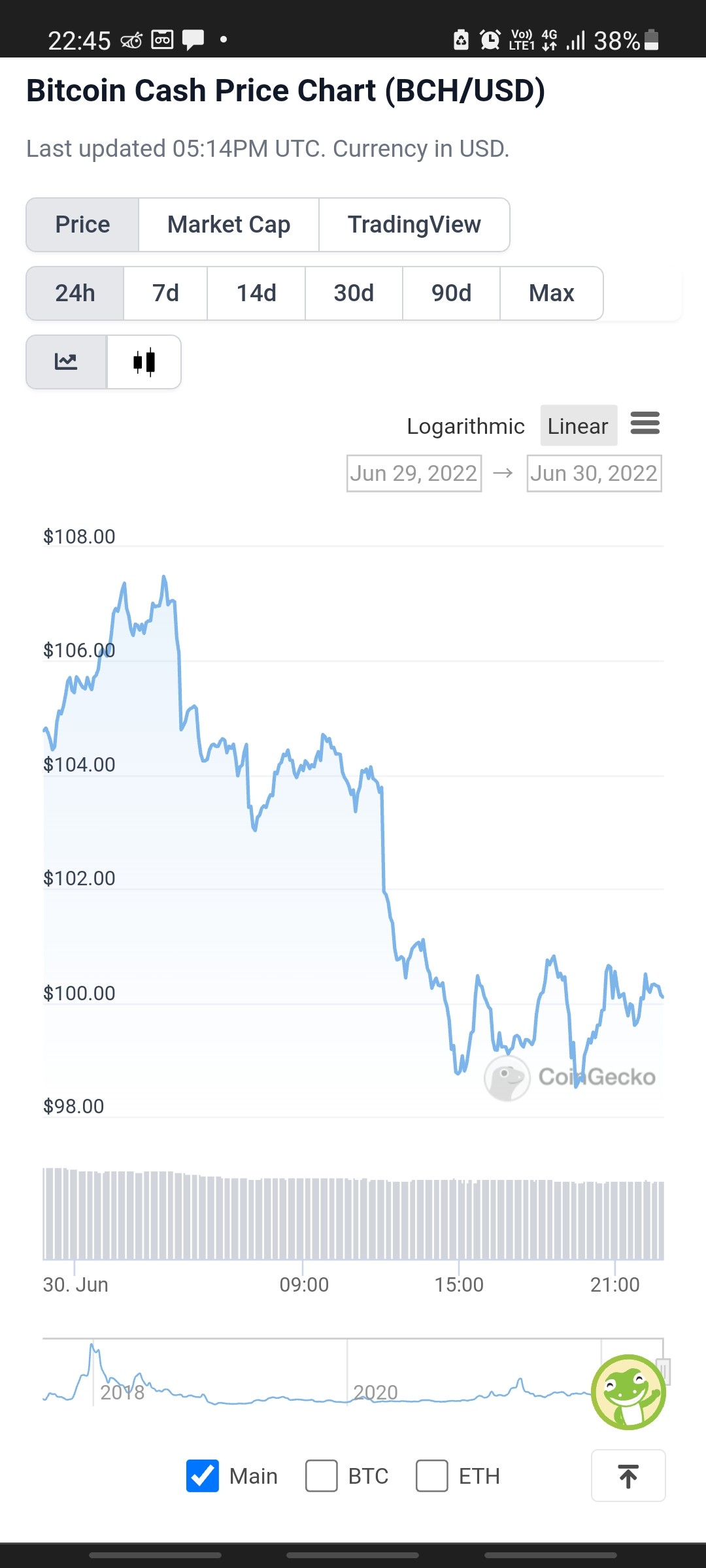Open the TradingView chart tab
Viewport: 706px width, 1568px height.
point(414,225)
